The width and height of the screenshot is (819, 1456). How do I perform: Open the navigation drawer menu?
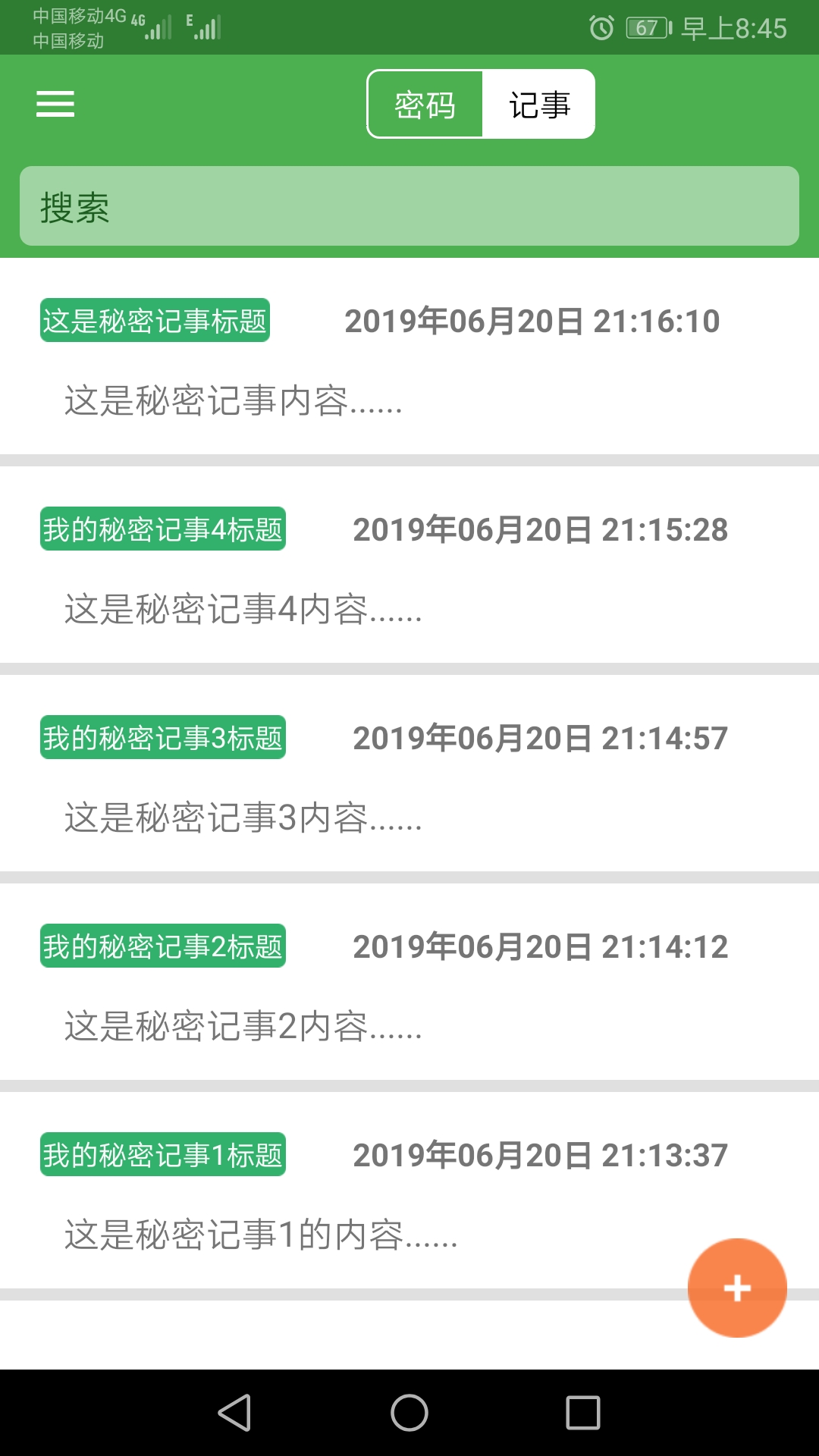point(55,104)
